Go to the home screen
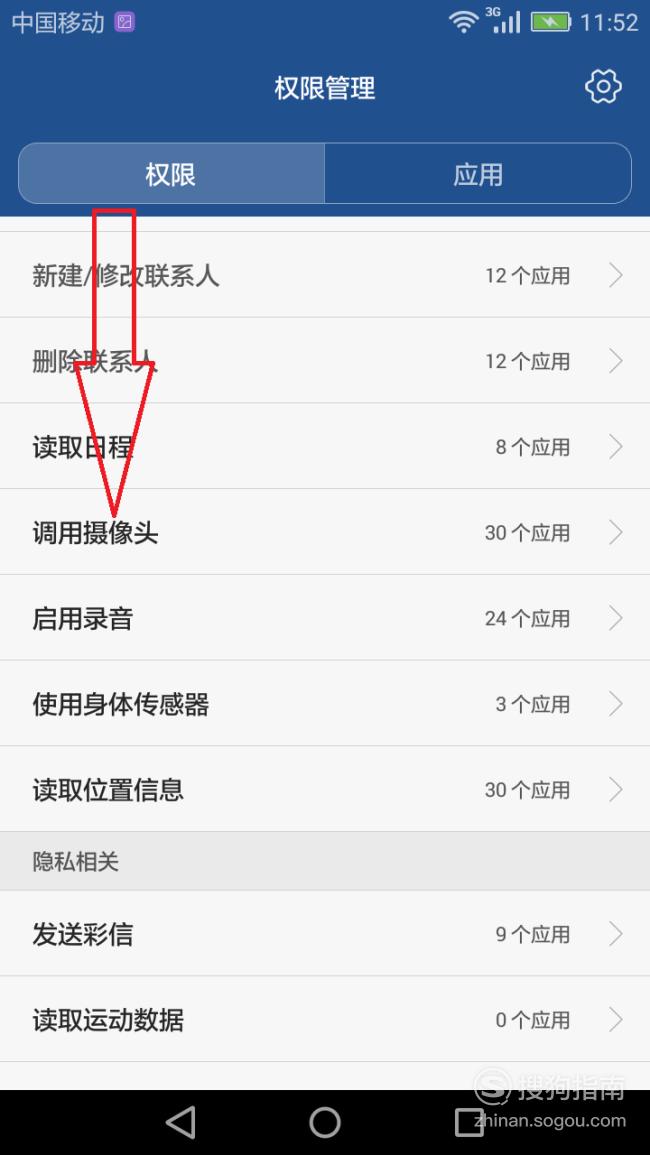 [x=325, y=1122]
